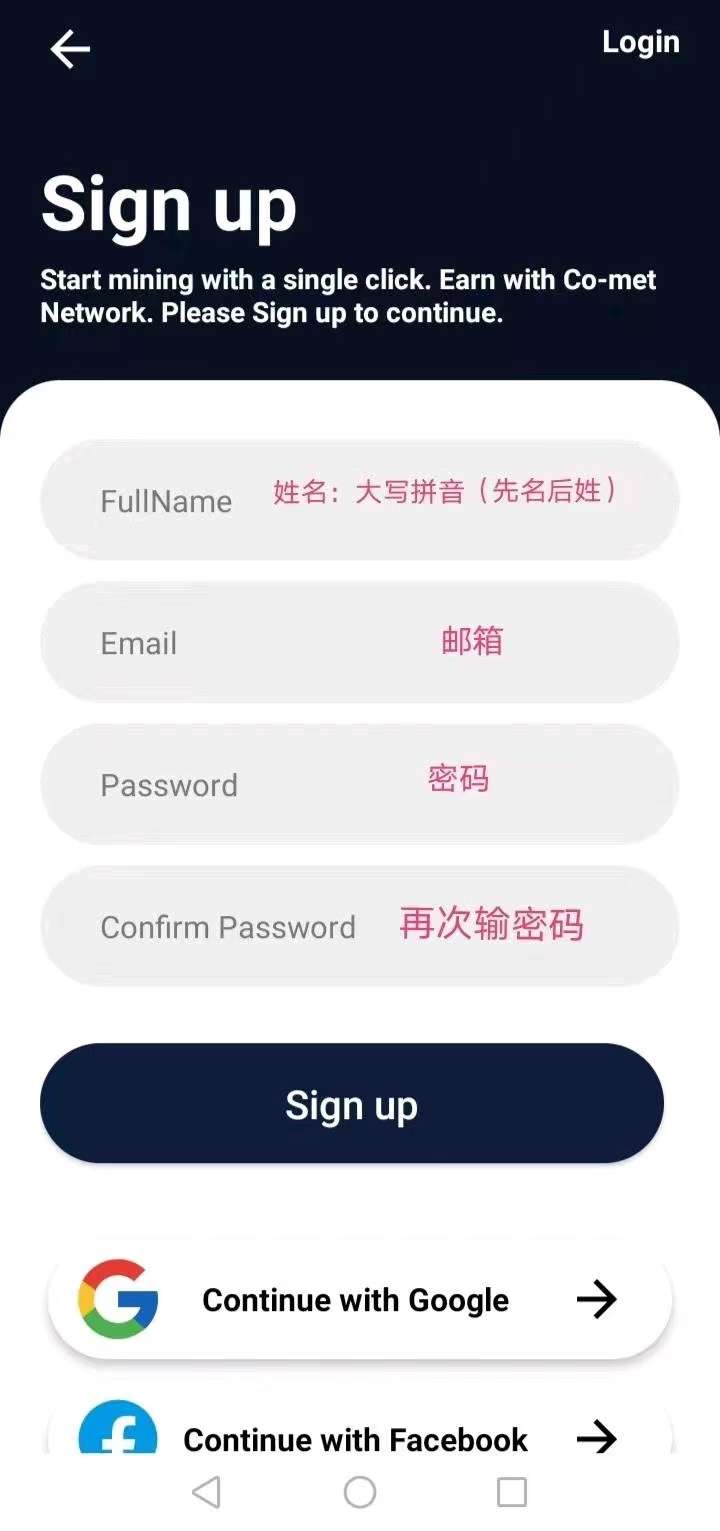This screenshot has width=720, height=1531.
Task: Continue with Google sign-in
Action: click(360, 1300)
